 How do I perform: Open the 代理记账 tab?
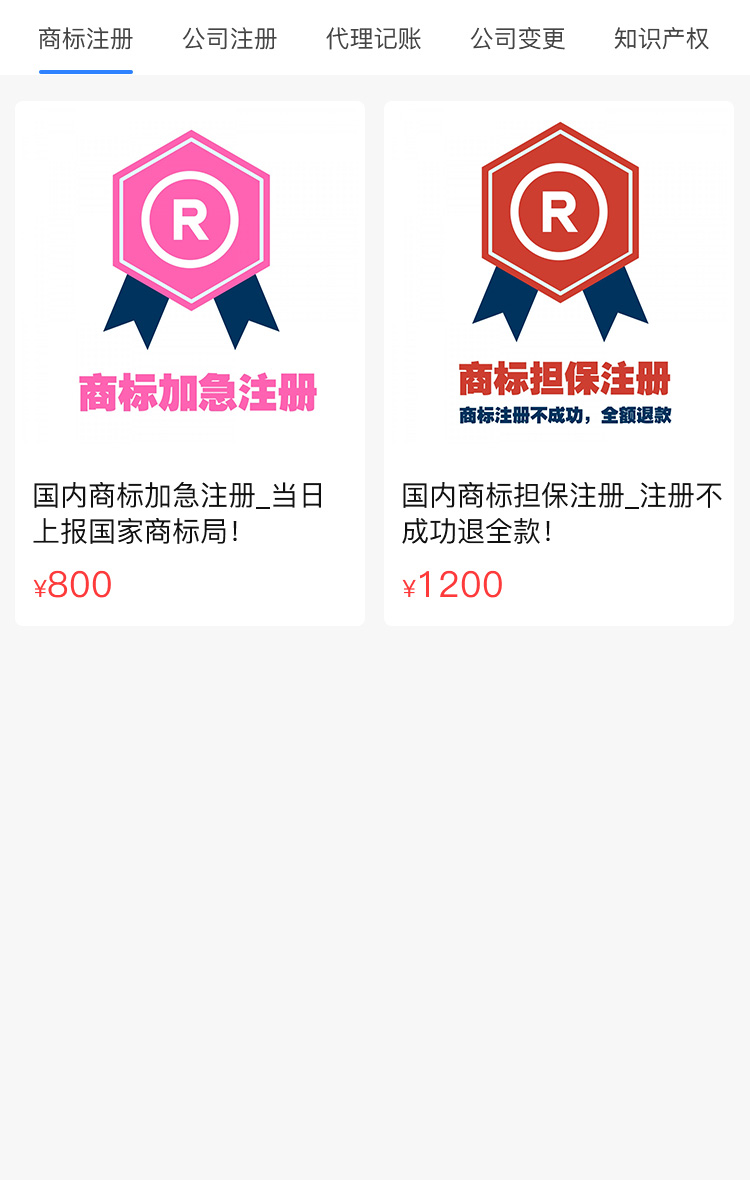pyautogui.click(x=374, y=39)
